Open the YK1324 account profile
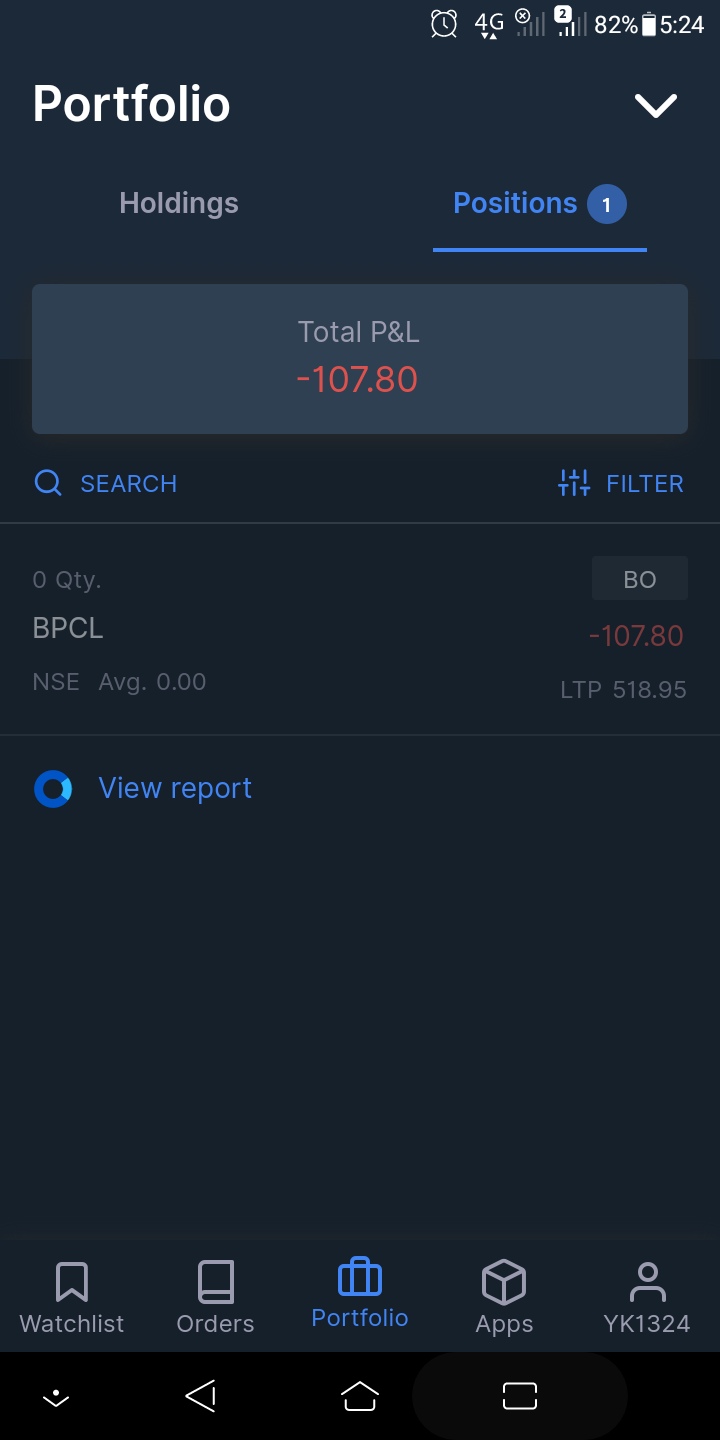Image resolution: width=720 pixels, height=1440 pixels. (x=647, y=1297)
